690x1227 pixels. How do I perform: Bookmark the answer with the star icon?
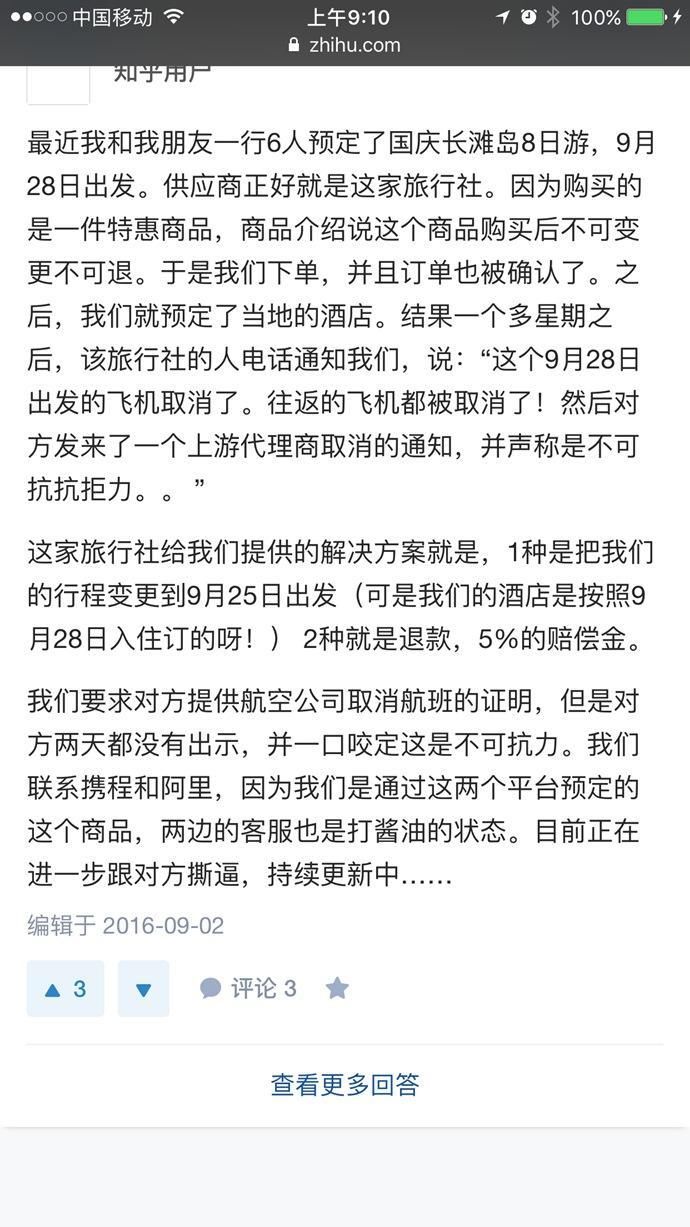click(337, 989)
